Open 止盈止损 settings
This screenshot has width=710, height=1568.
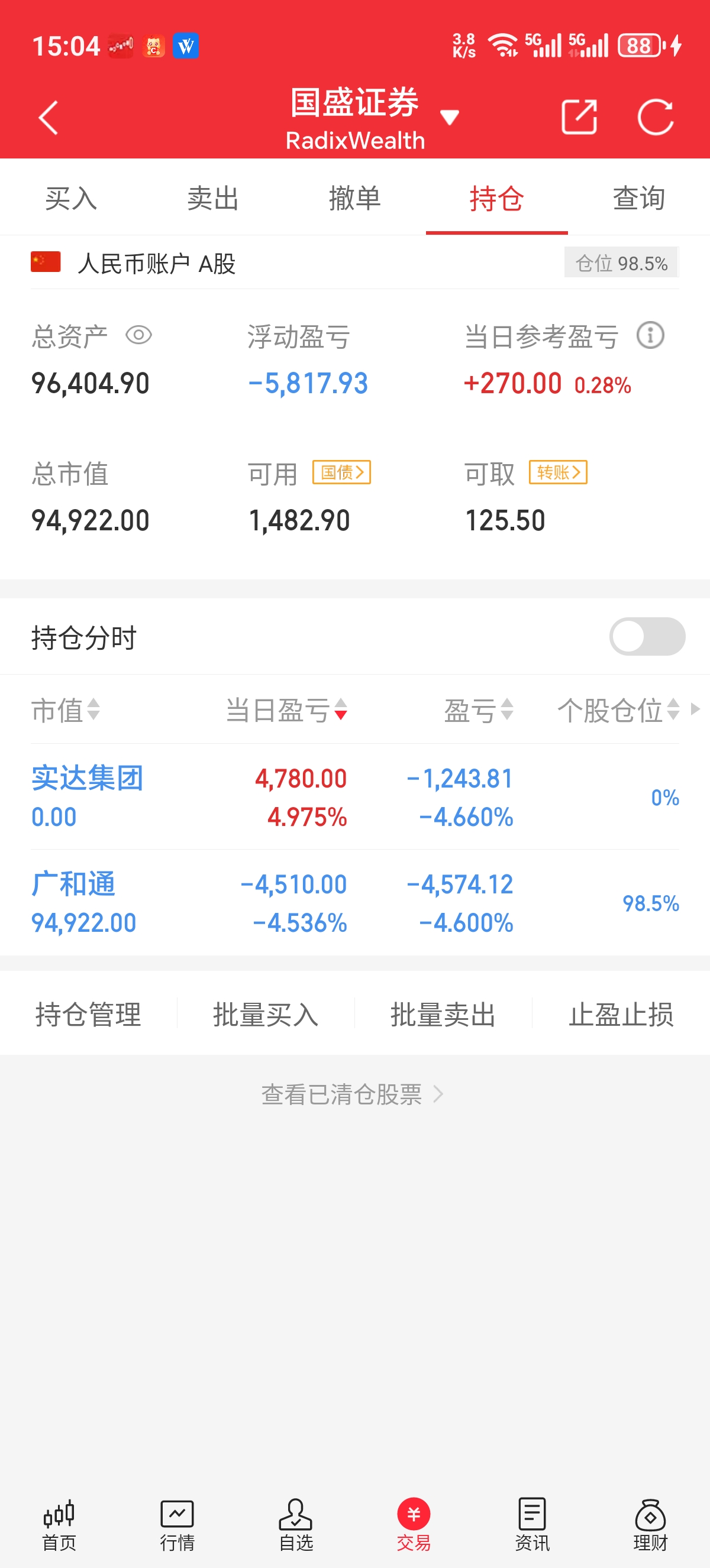click(x=621, y=1014)
